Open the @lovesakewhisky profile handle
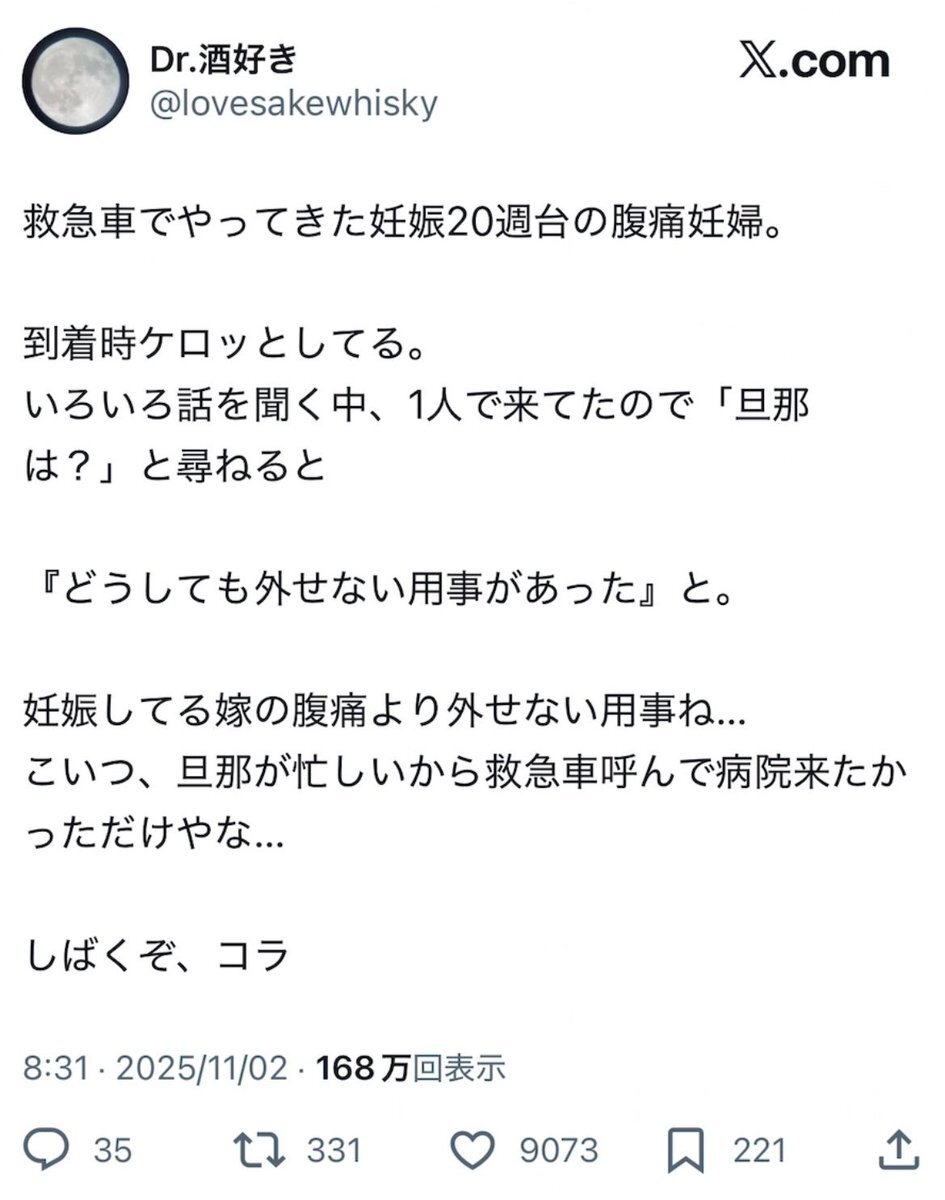 [293, 104]
